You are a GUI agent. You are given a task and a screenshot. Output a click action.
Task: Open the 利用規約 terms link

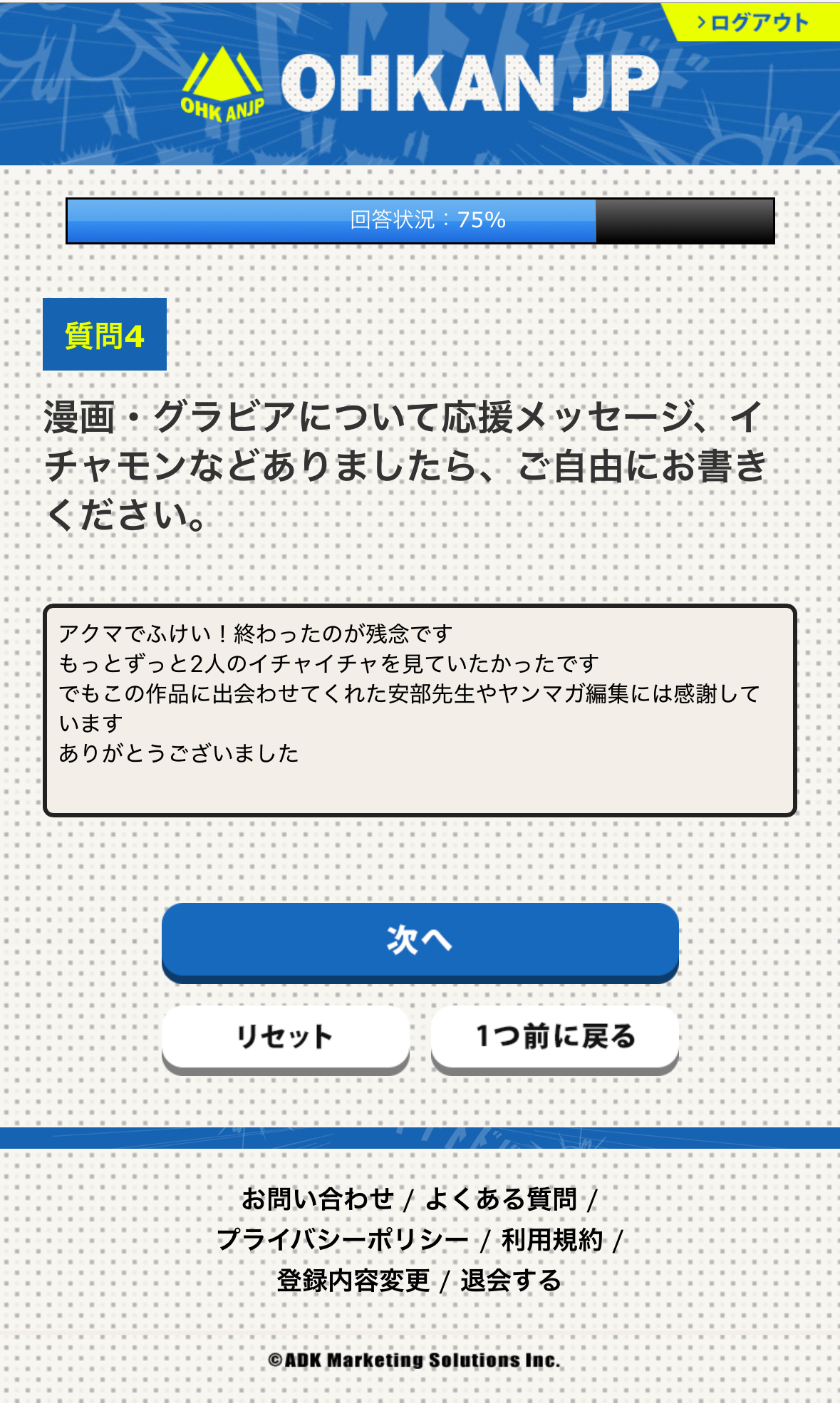(x=552, y=1240)
